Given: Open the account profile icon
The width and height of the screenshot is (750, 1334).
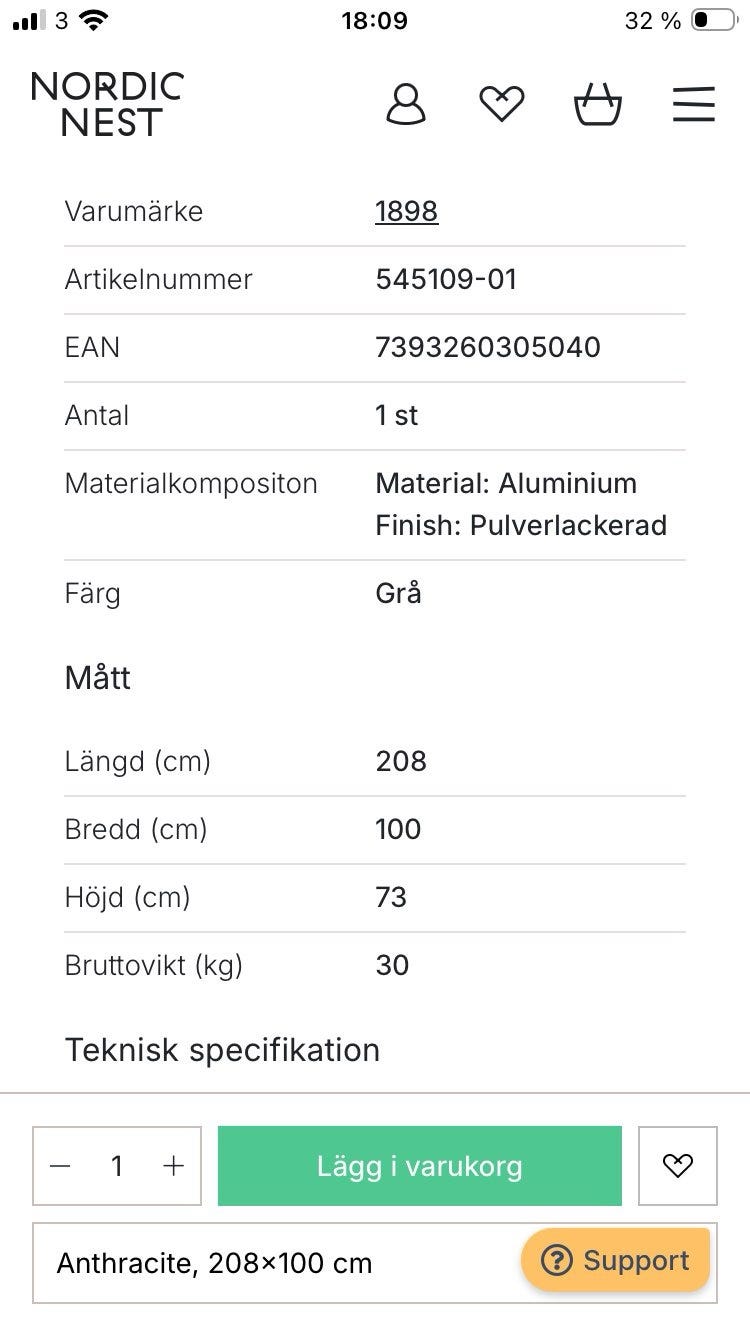Looking at the screenshot, I should [405, 104].
